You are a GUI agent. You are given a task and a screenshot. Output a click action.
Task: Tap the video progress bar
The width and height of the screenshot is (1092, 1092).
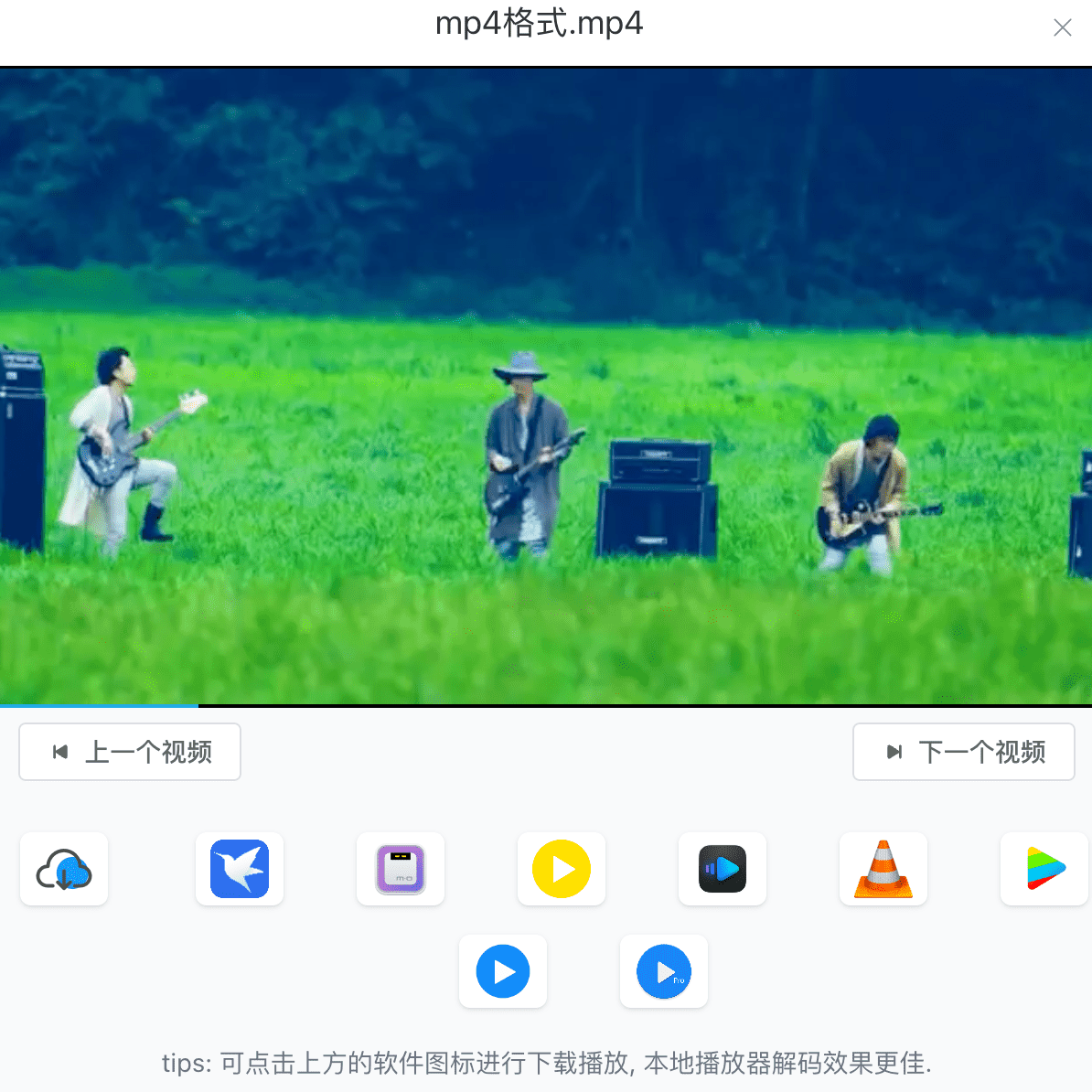[546, 705]
